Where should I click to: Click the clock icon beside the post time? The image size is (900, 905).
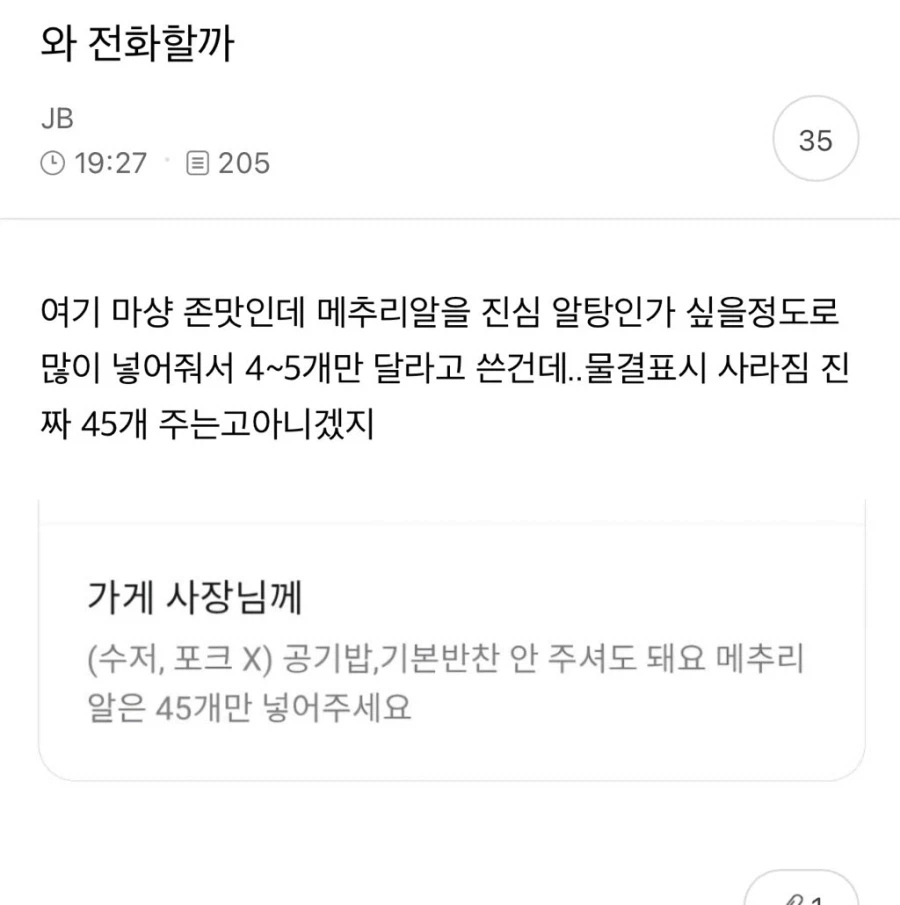coord(55,164)
